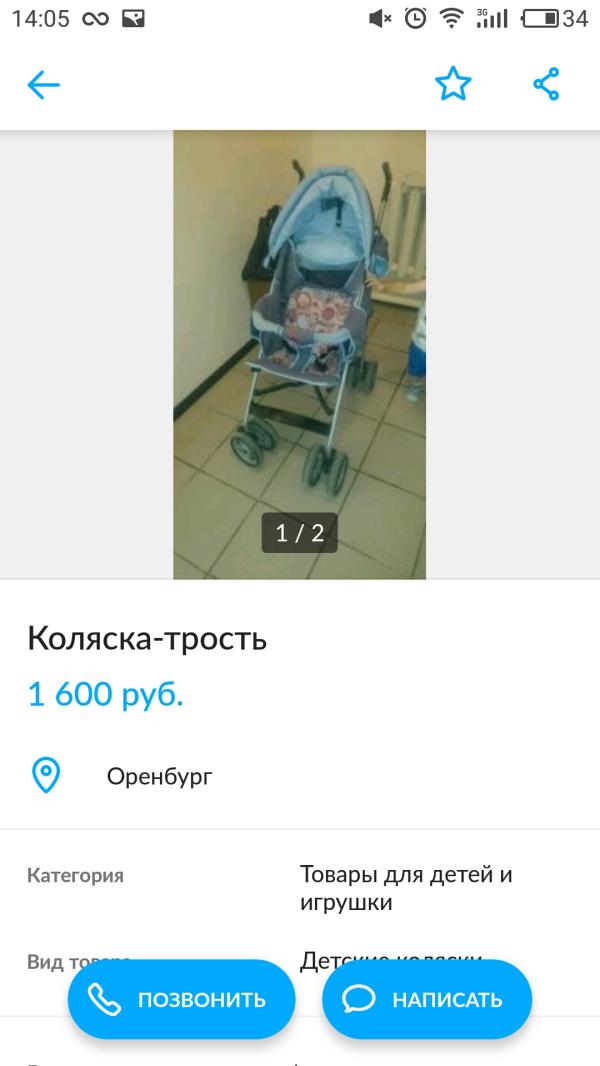Message the seller via Написать
Image resolution: width=600 pixels, height=1066 pixels.
[427, 999]
